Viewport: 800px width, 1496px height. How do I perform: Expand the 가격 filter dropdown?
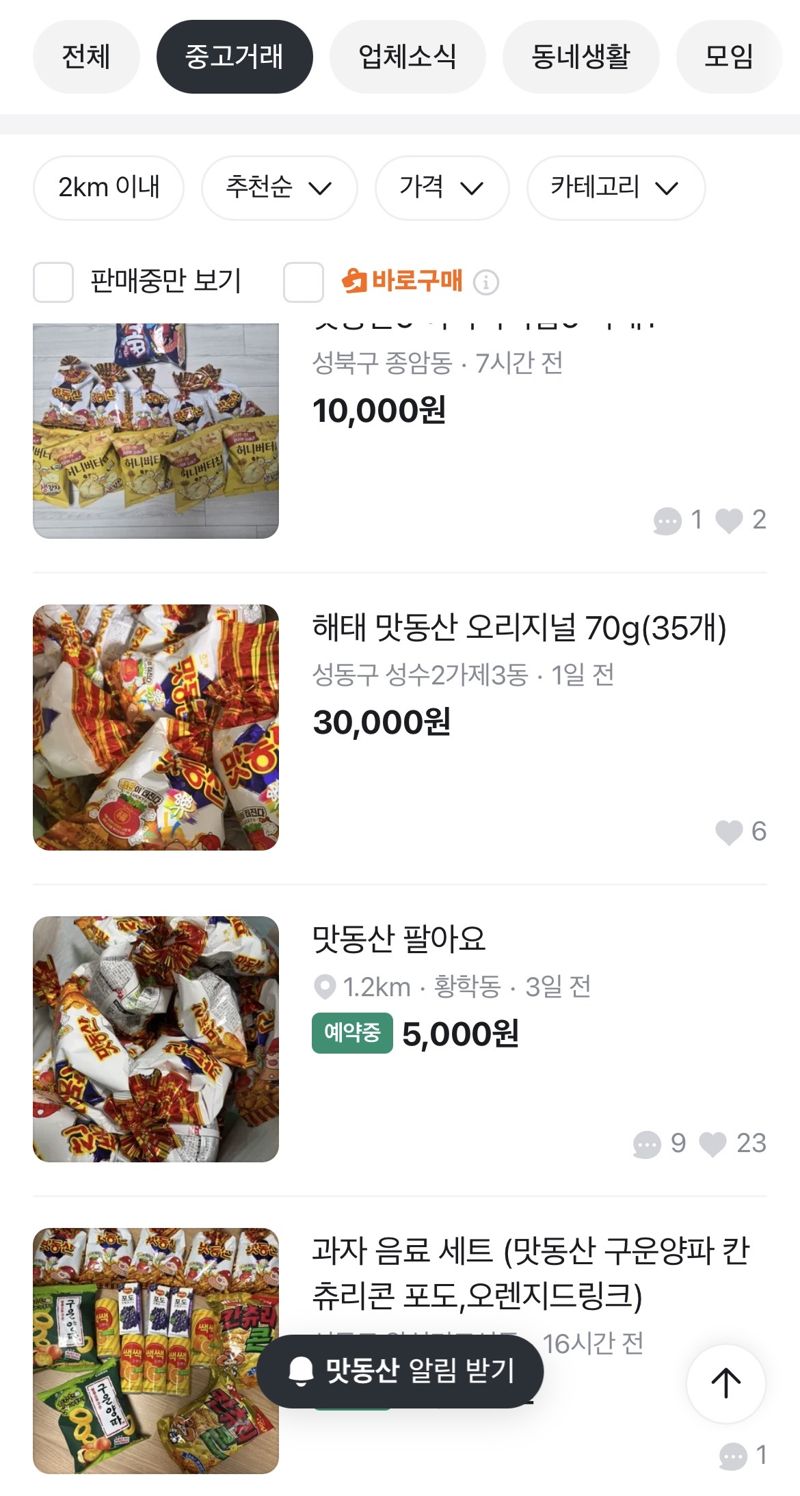pyautogui.click(x=442, y=188)
